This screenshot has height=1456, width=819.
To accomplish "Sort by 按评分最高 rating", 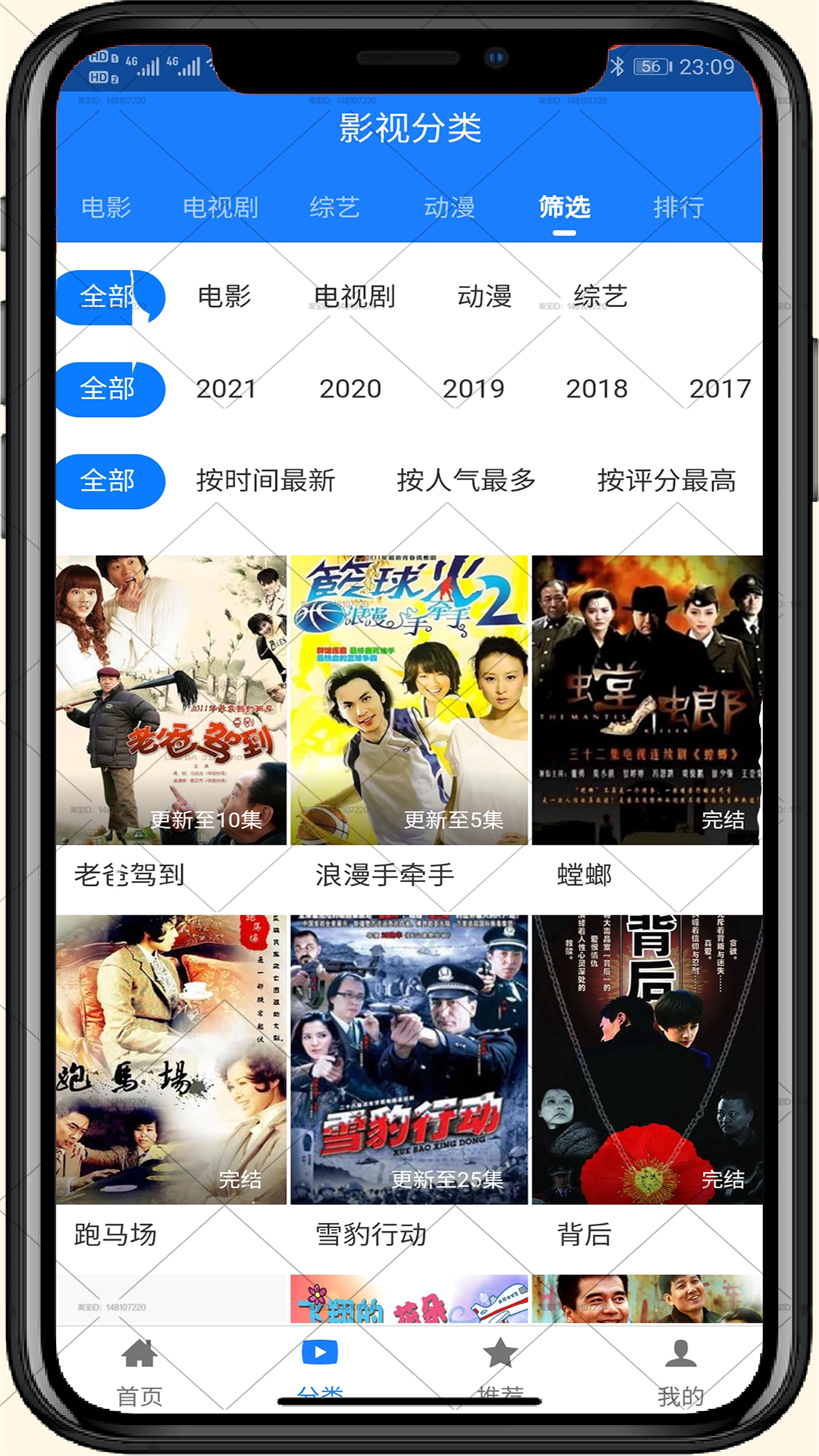I will pos(666,480).
